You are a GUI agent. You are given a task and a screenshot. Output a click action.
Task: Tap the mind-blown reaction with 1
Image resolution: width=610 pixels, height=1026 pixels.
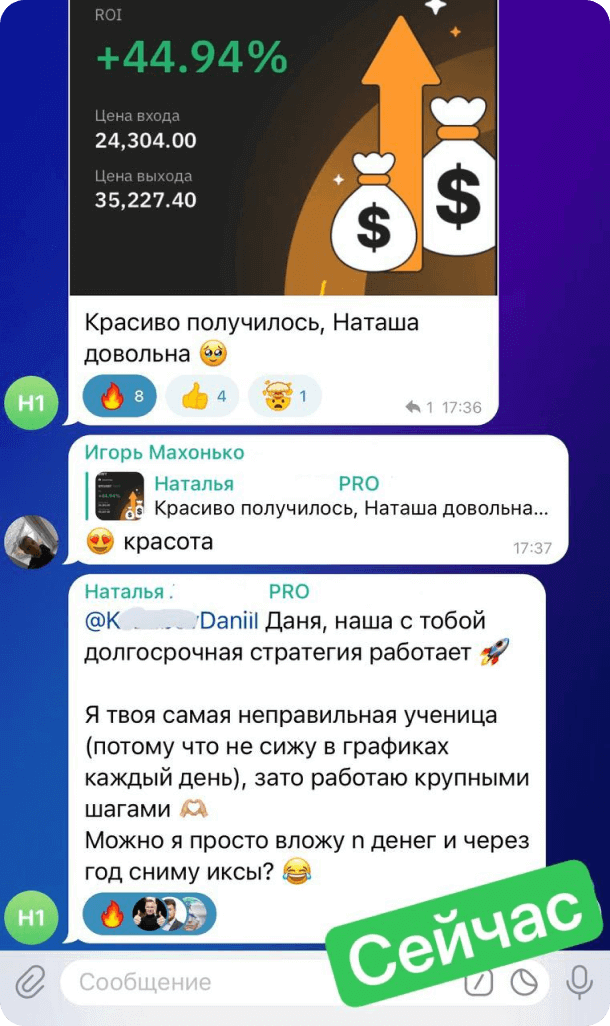point(283,396)
